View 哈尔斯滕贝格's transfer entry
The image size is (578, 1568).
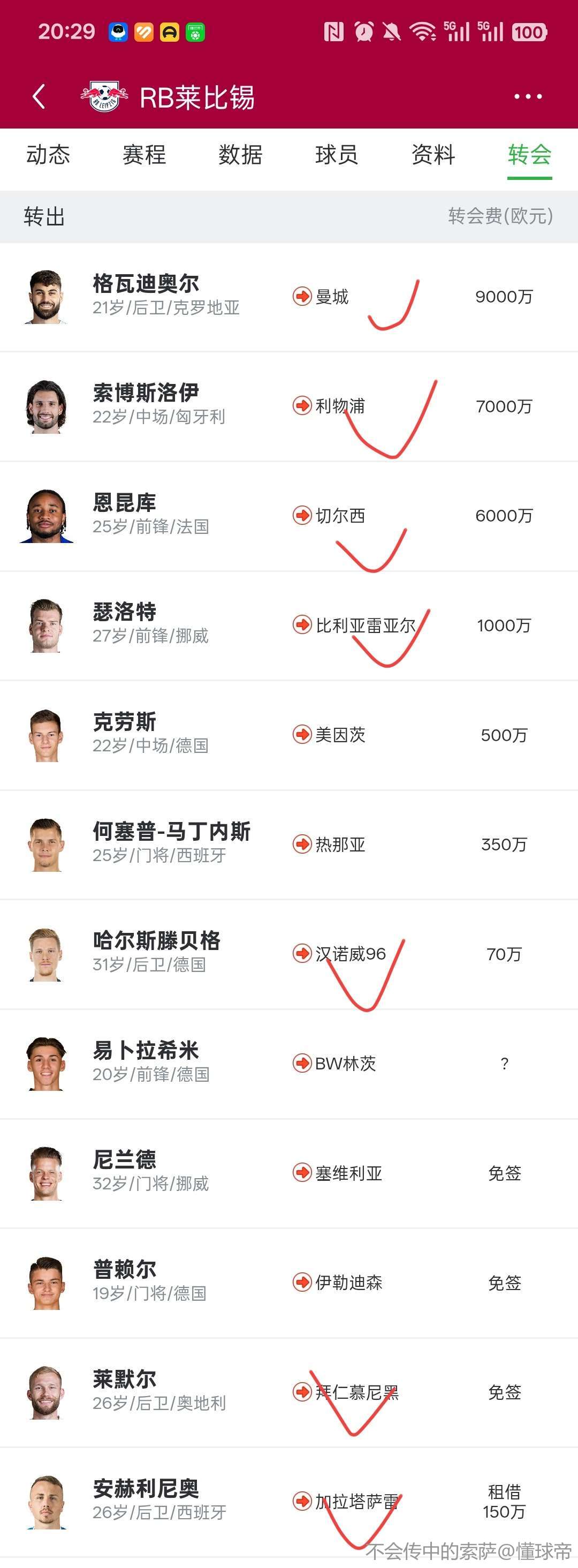[289, 954]
